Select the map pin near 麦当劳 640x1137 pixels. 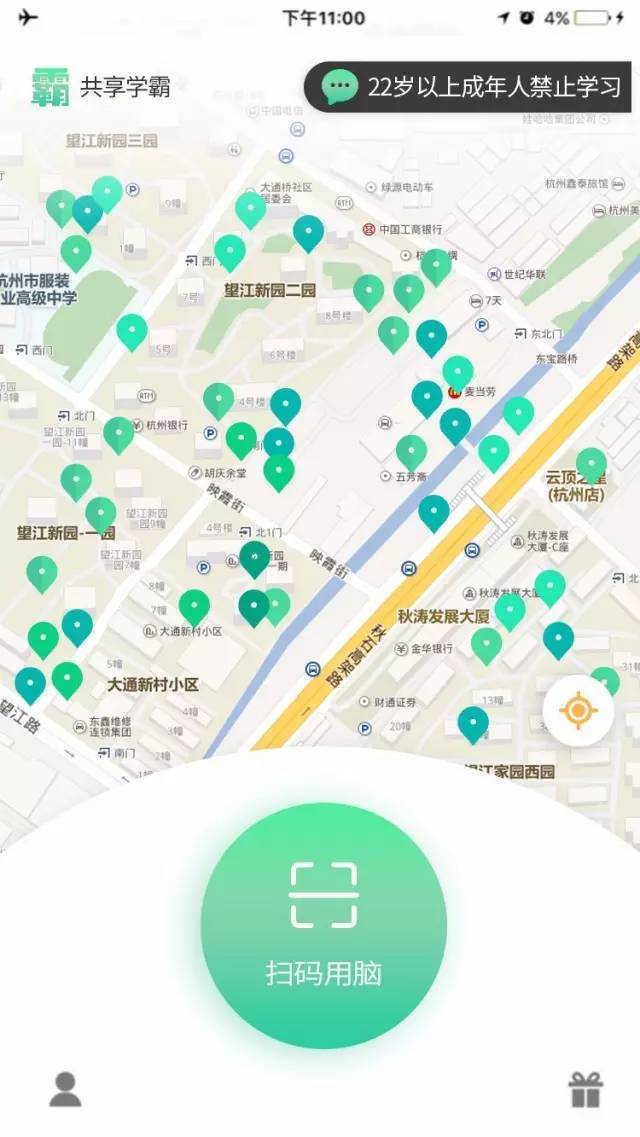click(458, 373)
